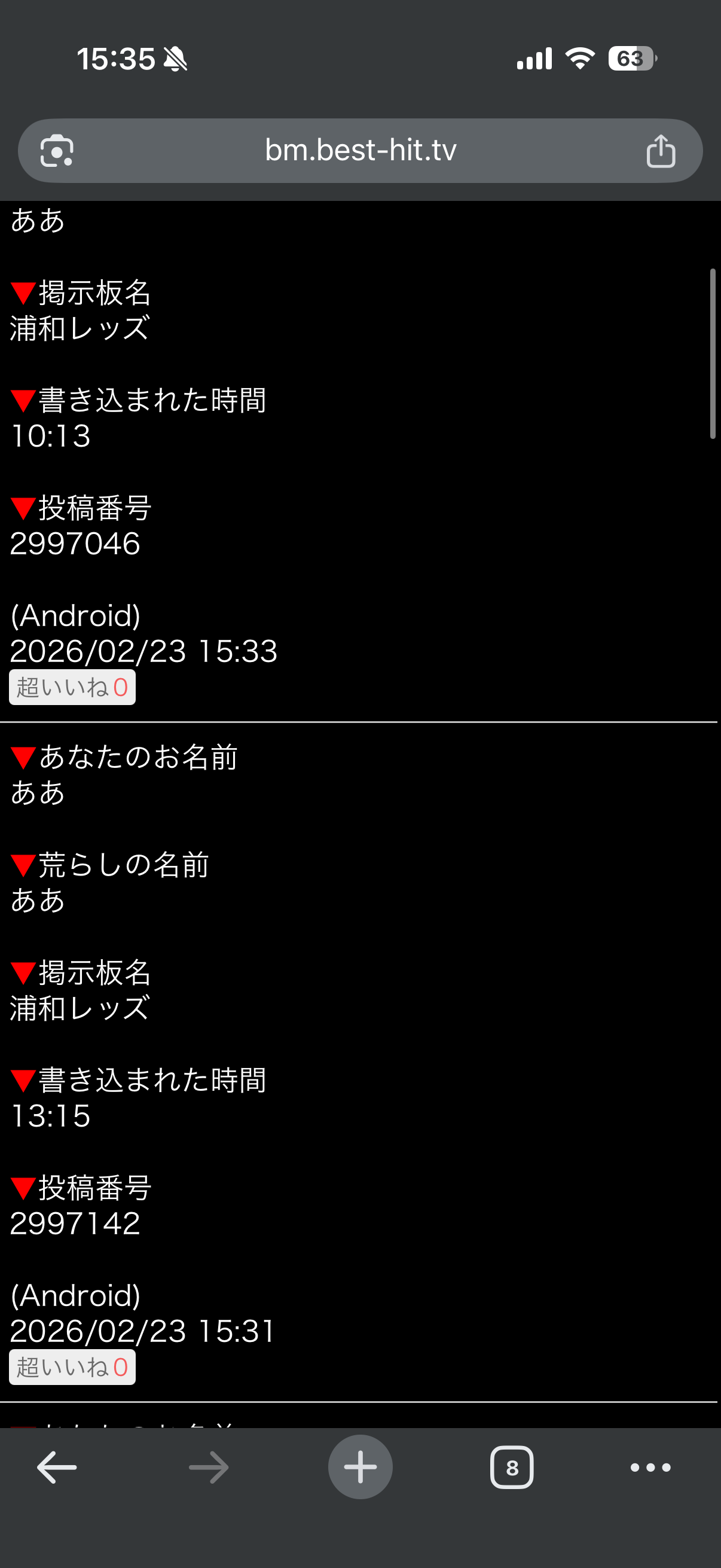Open Google Lens camera search
The width and height of the screenshot is (721, 1568).
point(57,150)
